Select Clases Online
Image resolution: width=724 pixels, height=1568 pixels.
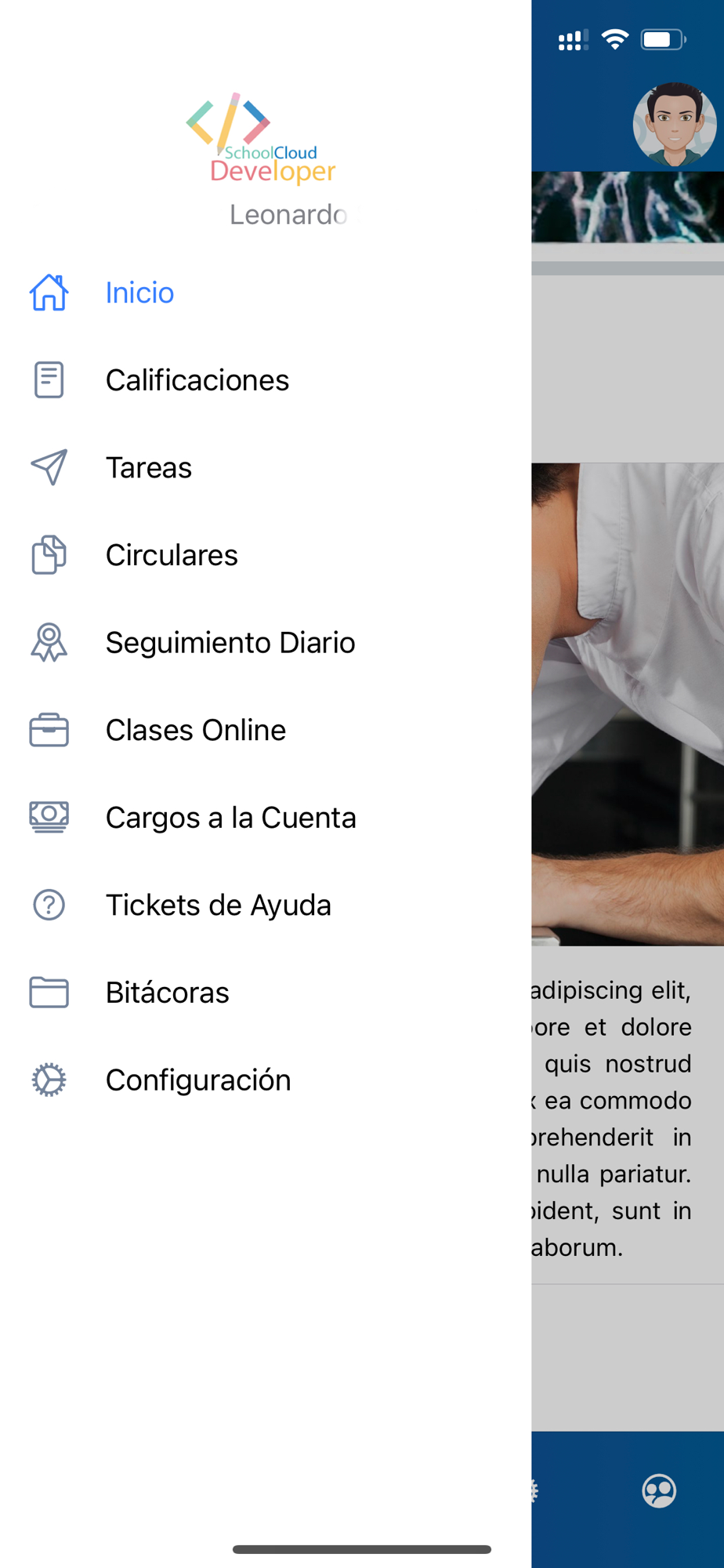(x=196, y=731)
